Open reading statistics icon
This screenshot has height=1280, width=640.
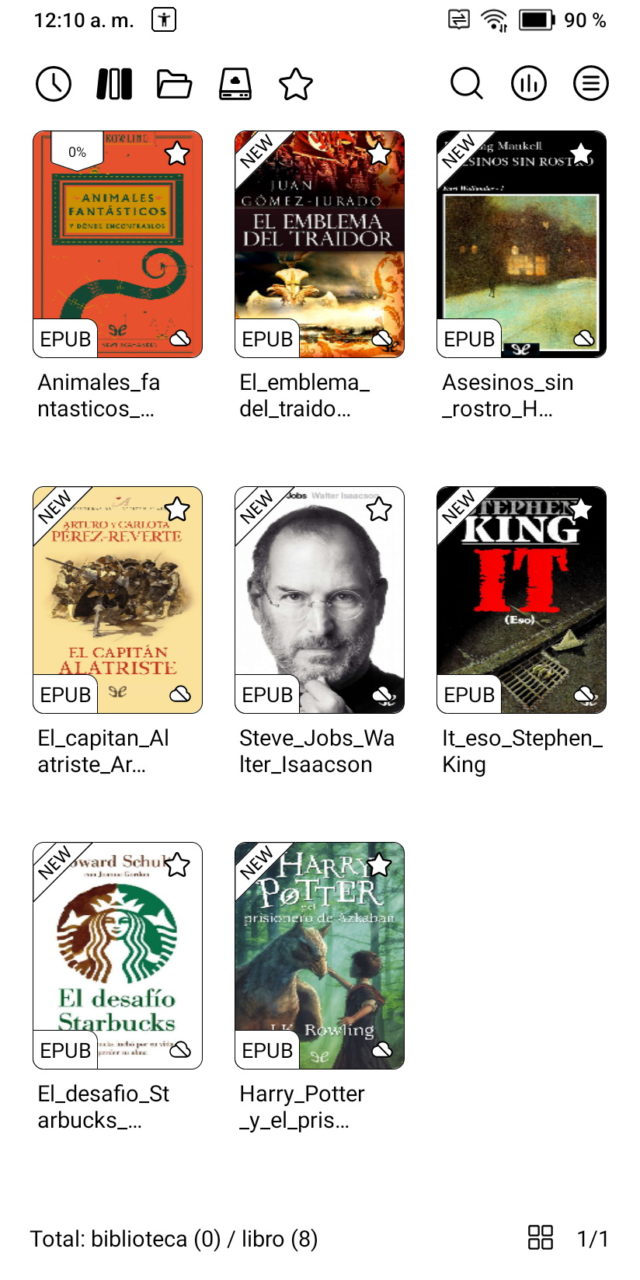coord(529,84)
